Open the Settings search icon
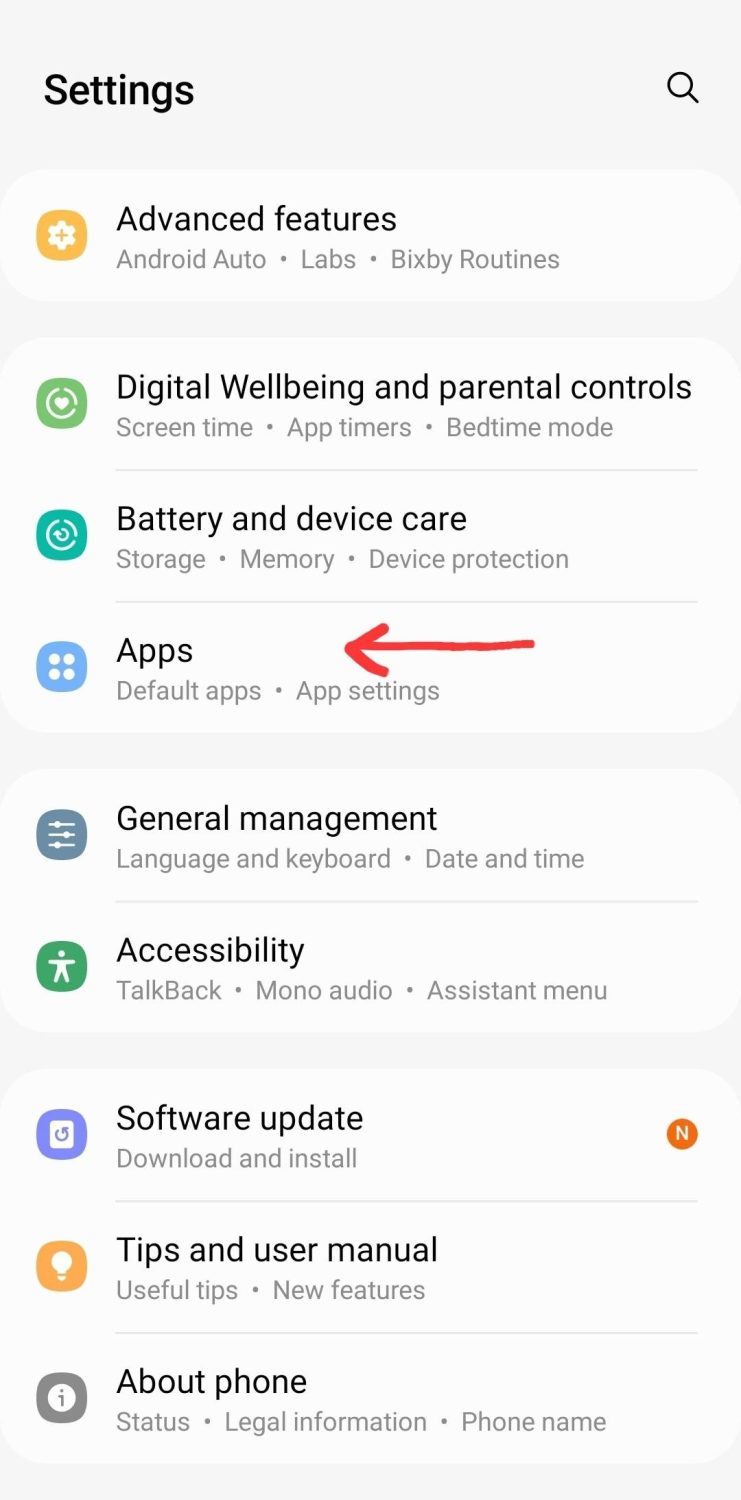The width and height of the screenshot is (741, 1500). coord(682,88)
